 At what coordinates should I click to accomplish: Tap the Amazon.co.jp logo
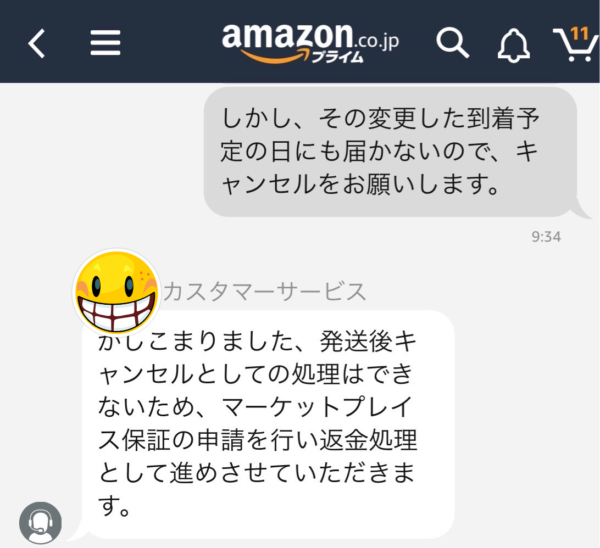pos(308,43)
